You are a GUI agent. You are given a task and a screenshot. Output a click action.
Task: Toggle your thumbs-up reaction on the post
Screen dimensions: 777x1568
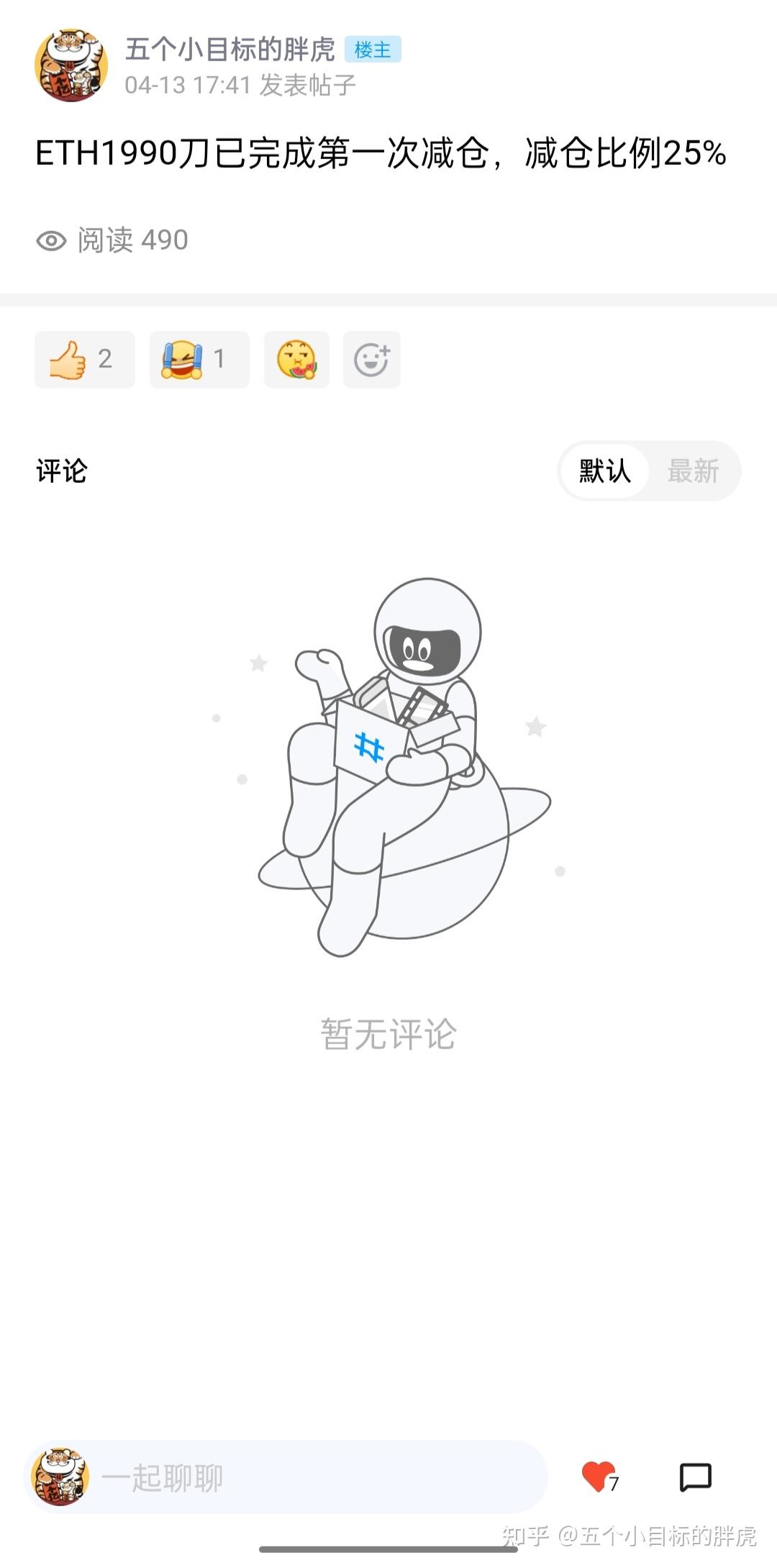[83, 360]
